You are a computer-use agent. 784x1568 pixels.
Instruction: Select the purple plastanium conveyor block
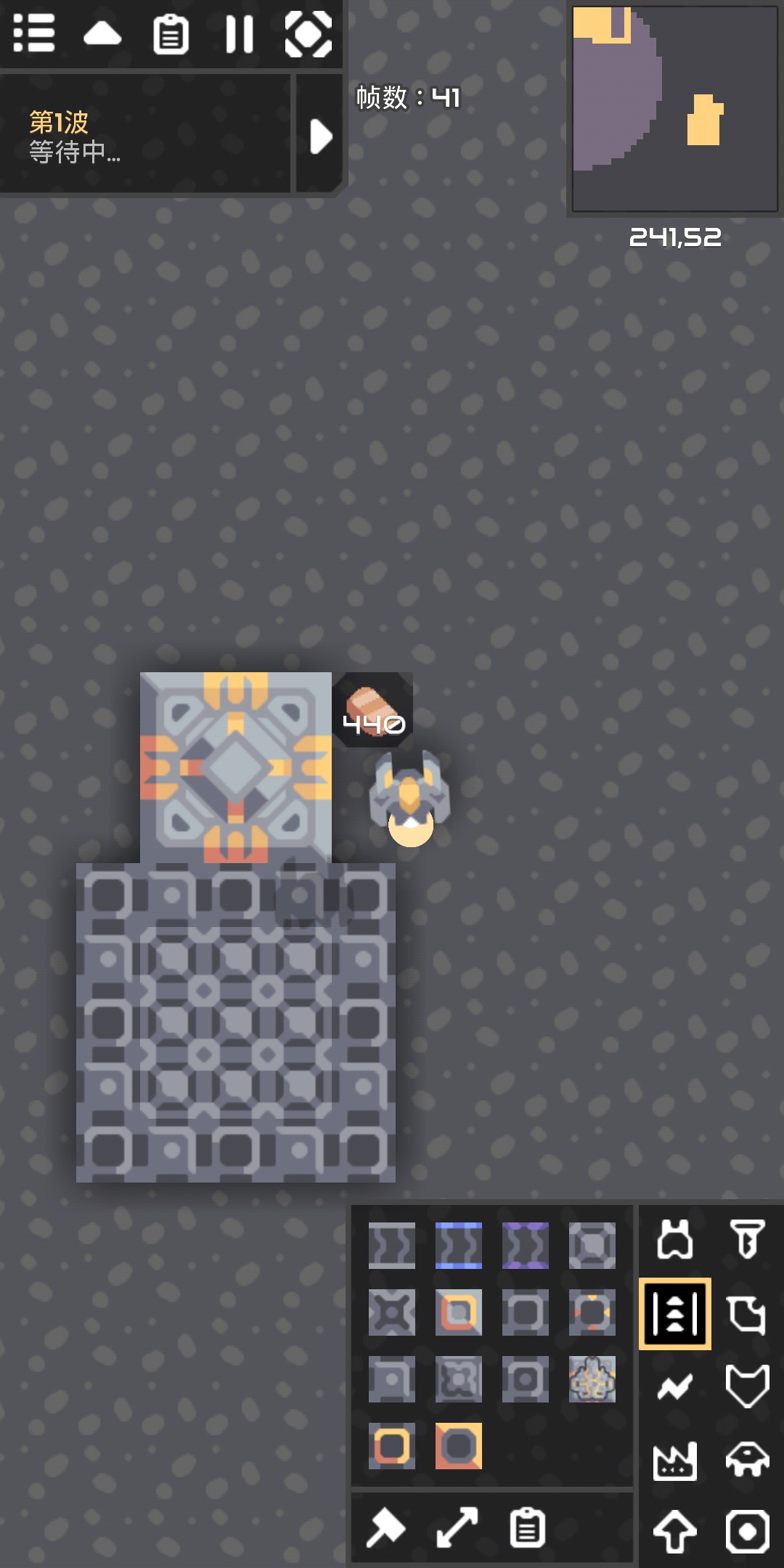click(x=525, y=1246)
